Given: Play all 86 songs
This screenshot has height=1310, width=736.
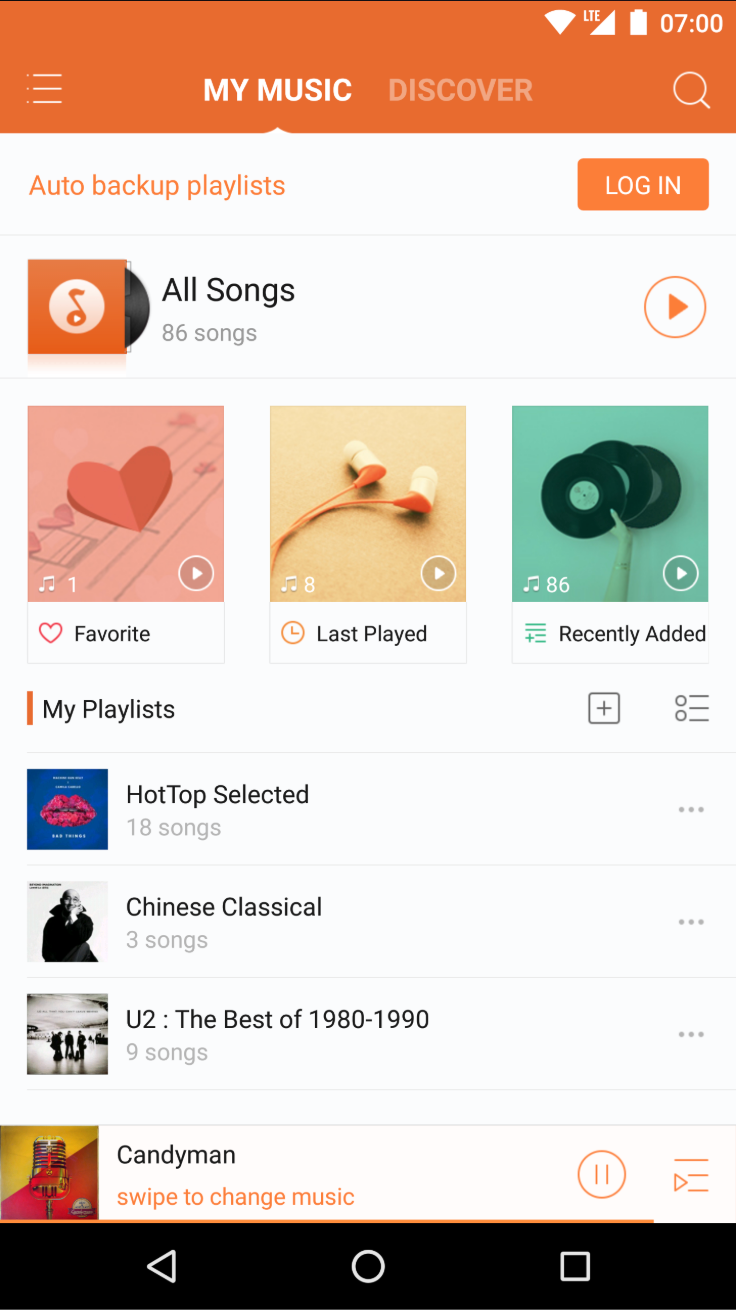Looking at the screenshot, I should click(x=675, y=307).
